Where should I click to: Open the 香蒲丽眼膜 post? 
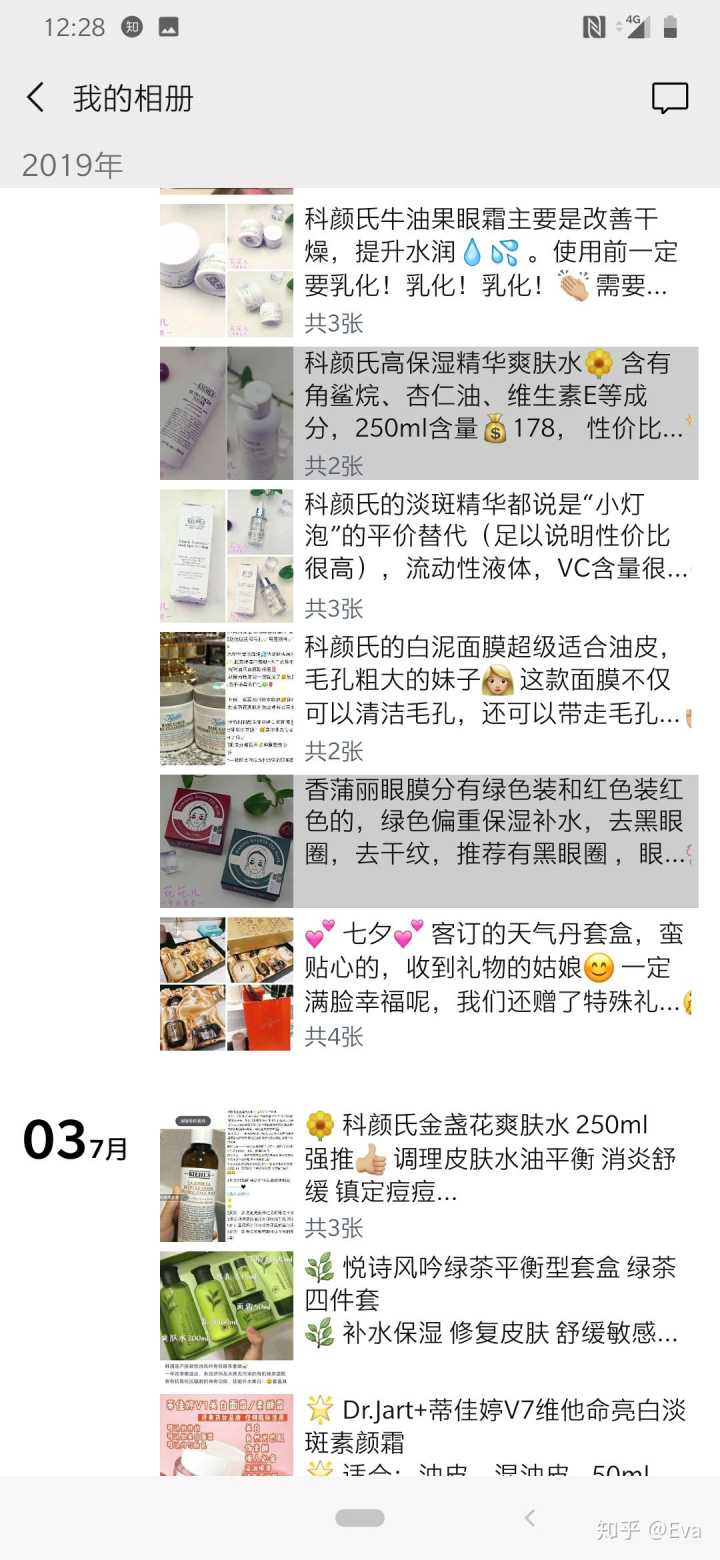pyautogui.click(x=495, y=822)
